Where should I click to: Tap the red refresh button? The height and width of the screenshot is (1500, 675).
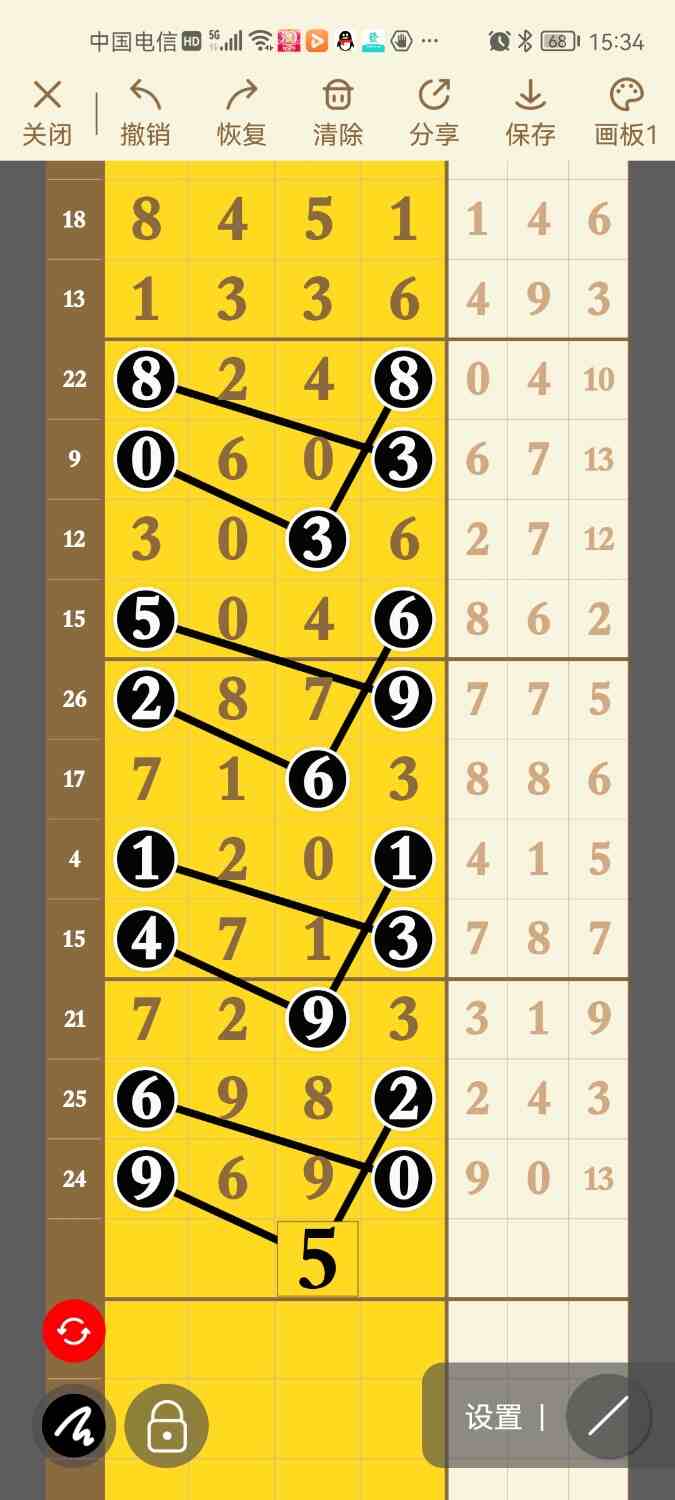tap(74, 1331)
